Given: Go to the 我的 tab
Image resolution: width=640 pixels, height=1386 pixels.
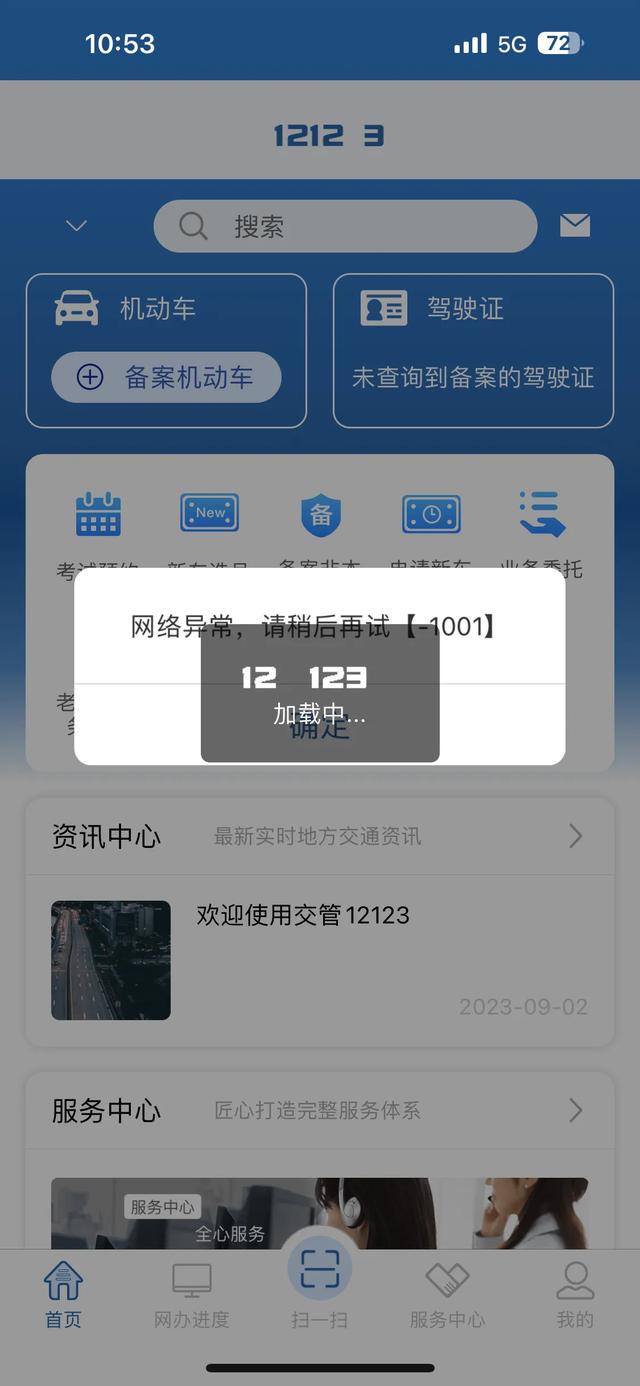Looking at the screenshot, I should pos(575,1295).
